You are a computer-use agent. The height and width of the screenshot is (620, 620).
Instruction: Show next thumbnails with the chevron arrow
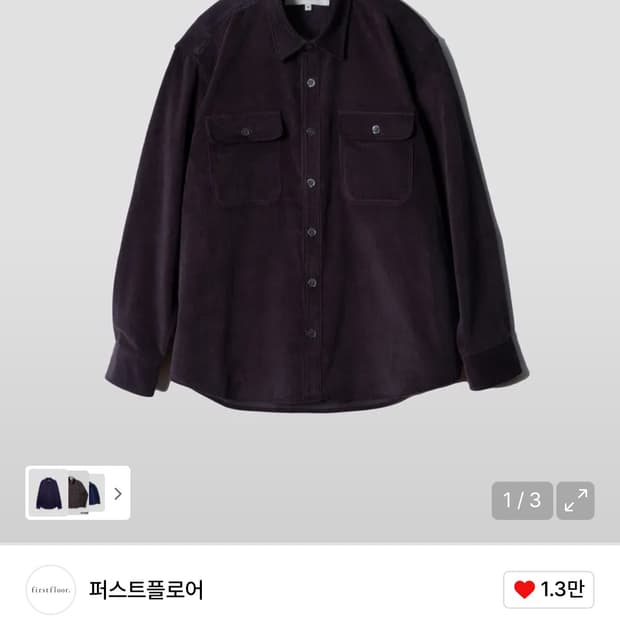118,493
